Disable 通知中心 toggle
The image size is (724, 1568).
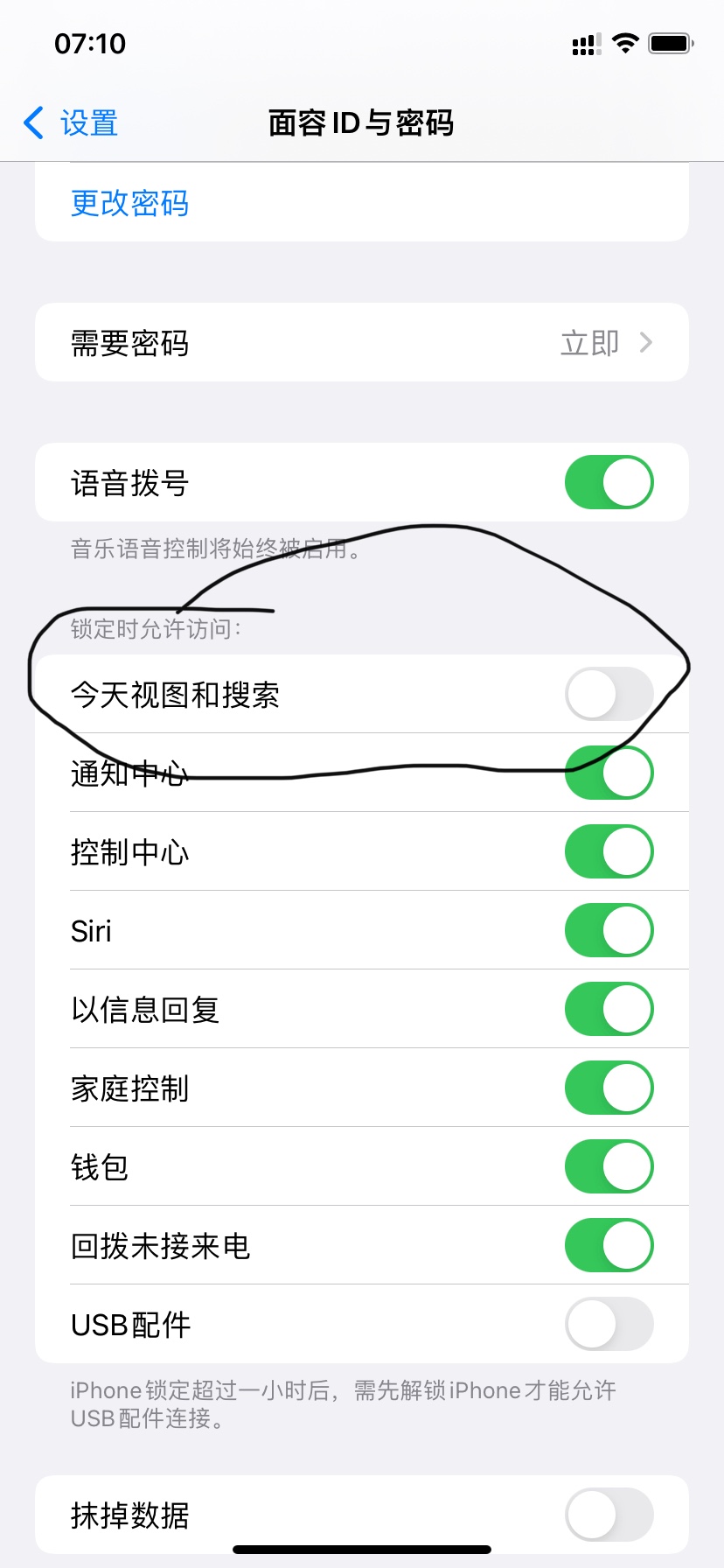point(609,773)
